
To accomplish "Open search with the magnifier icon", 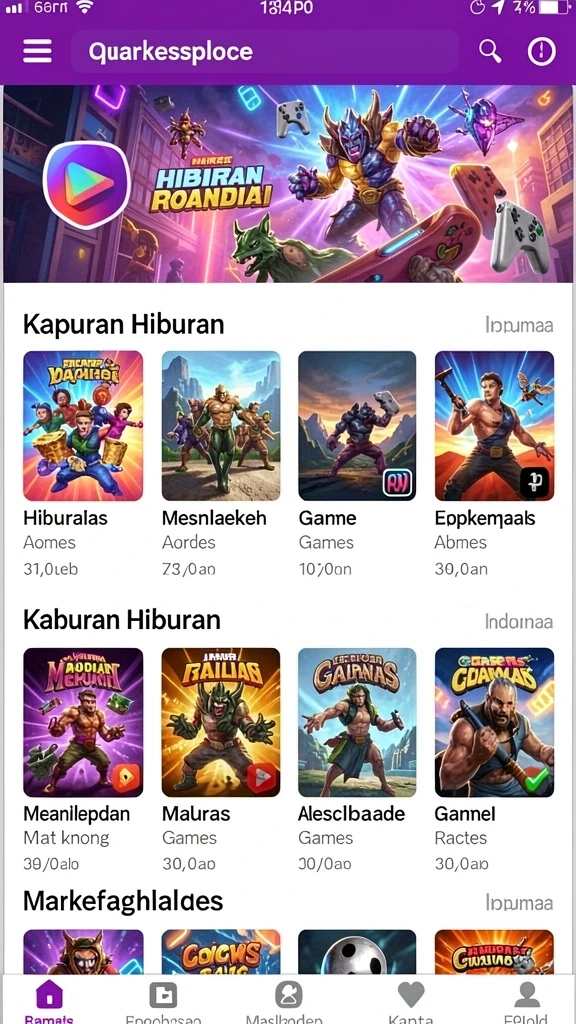I will pos(490,51).
